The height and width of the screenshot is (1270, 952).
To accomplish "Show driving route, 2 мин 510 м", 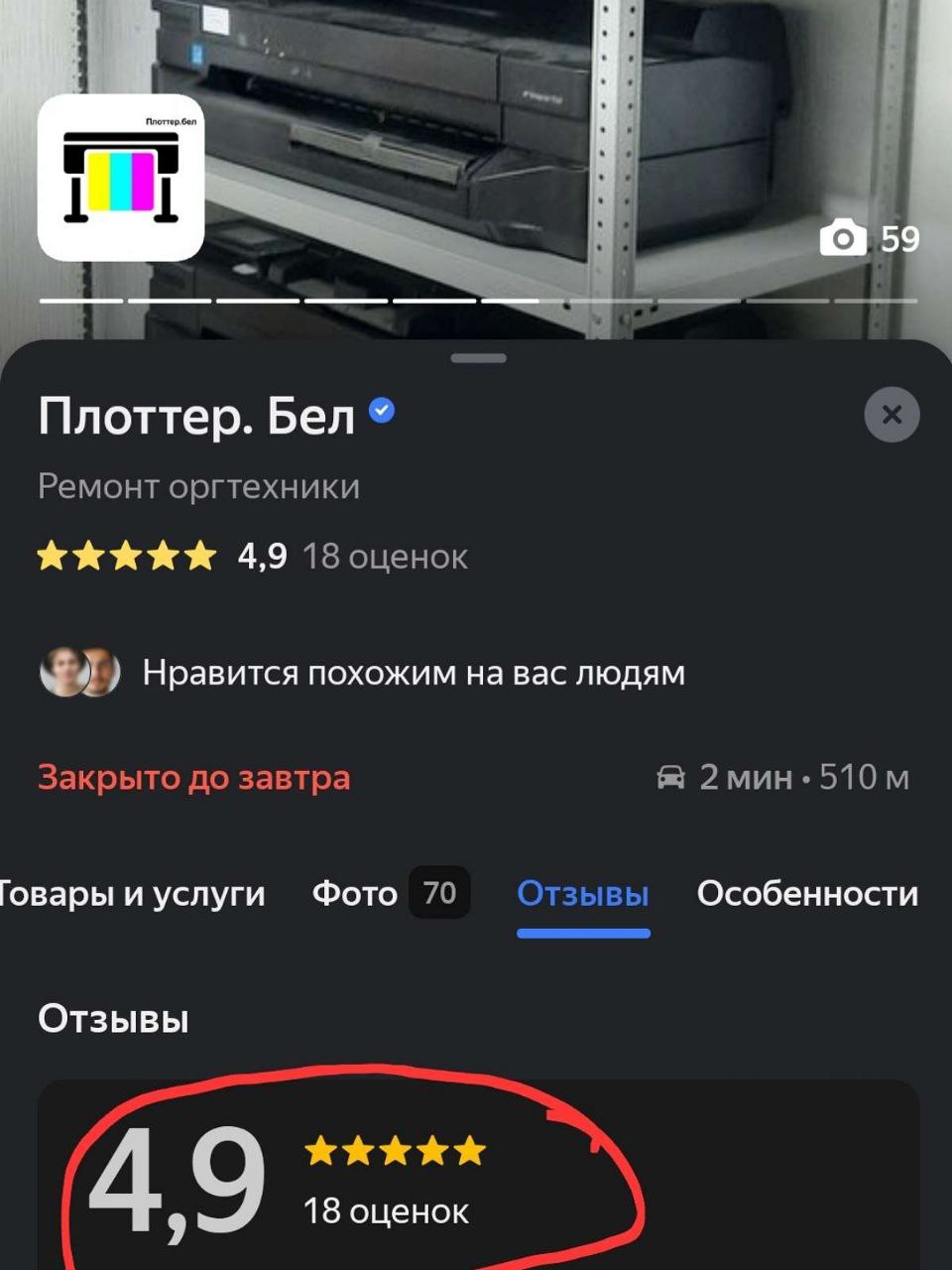I will 782,777.
